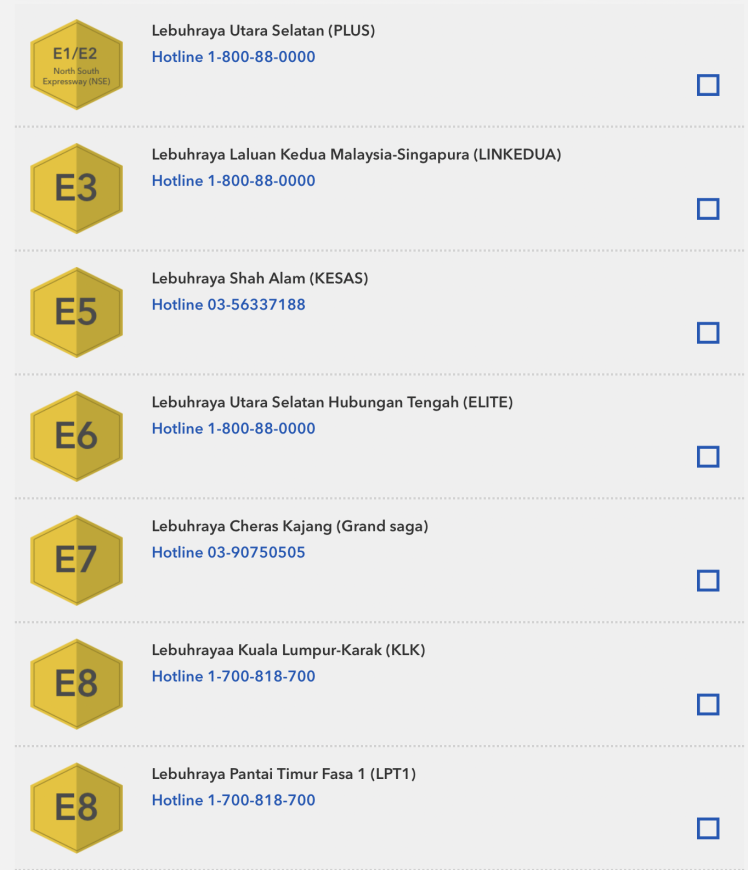Select the Kuala Lumpur-Karak (KLK) checkbox
This screenshot has width=748, height=870.
click(708, 705)
